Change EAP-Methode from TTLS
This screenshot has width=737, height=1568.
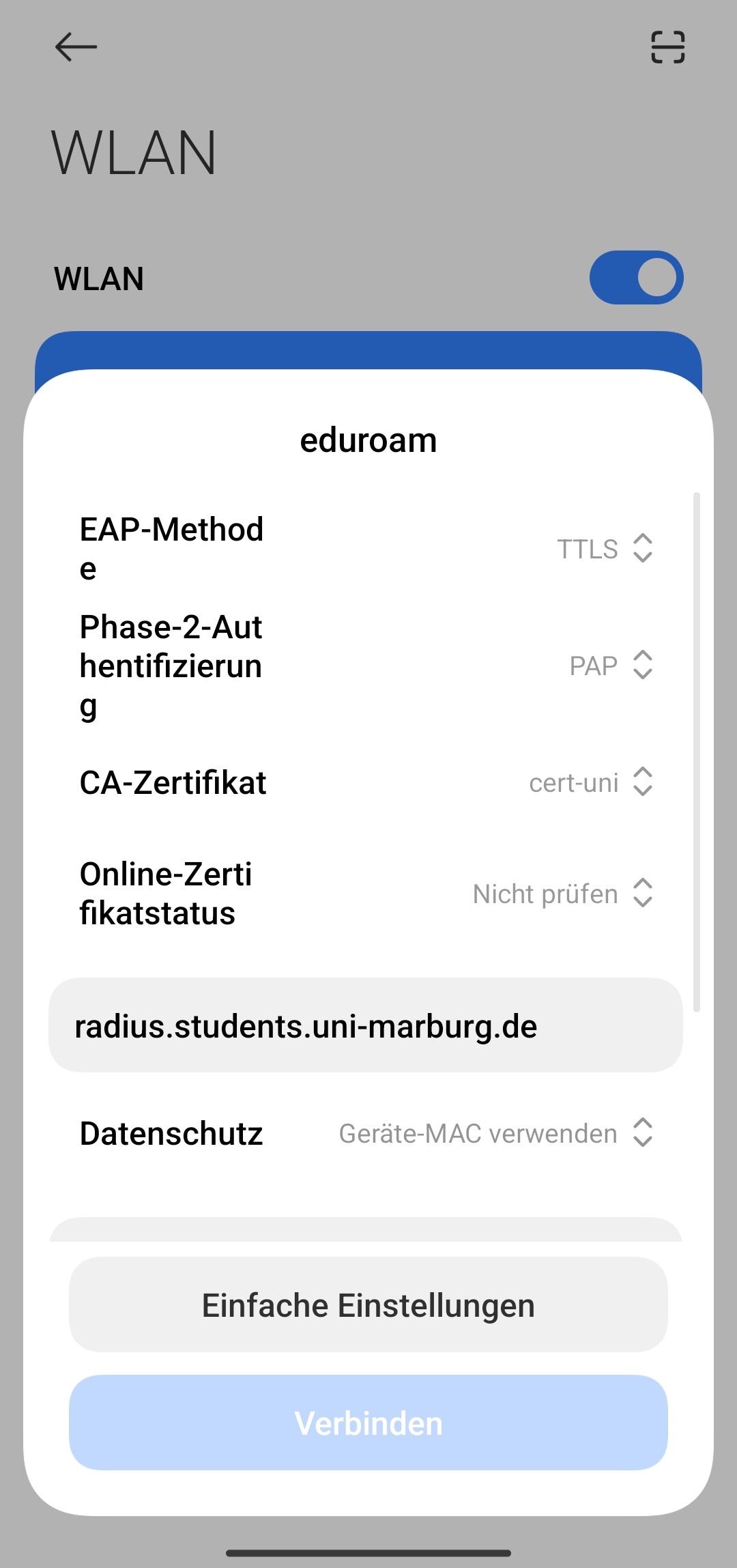tap(605, 548)
